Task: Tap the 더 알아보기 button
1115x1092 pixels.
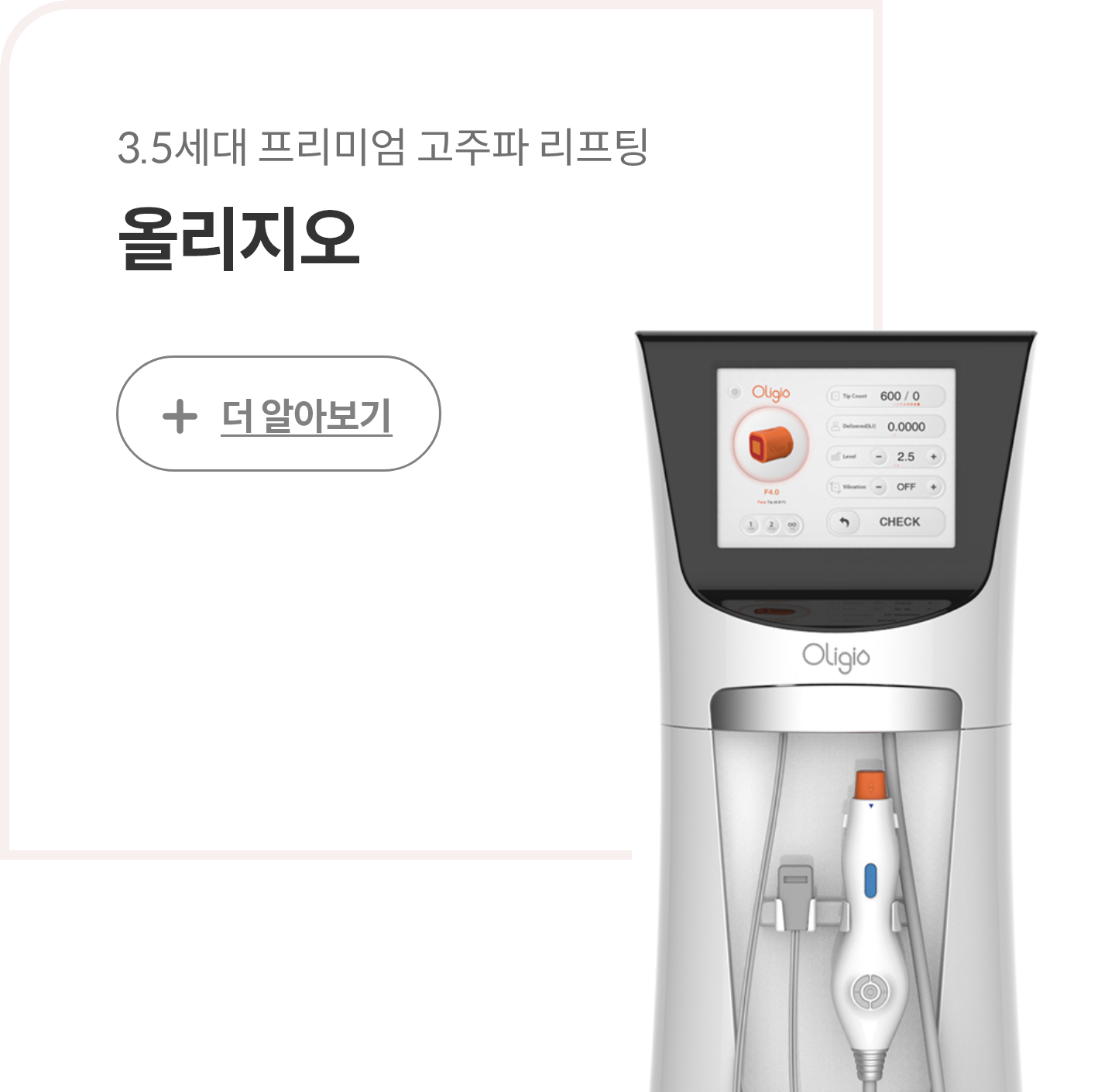Action: pyautogui.click(x=279, y=414)
